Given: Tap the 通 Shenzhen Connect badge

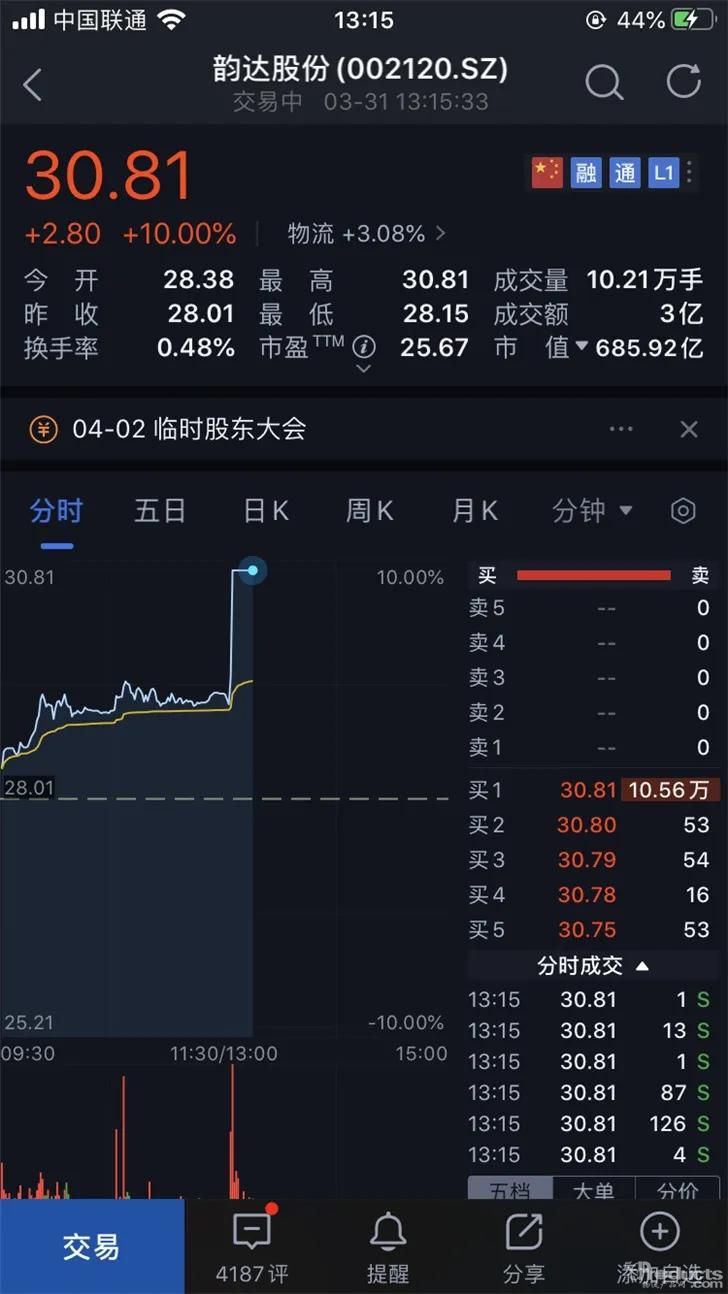Looking at the screenshot, I should click(624, 172).
